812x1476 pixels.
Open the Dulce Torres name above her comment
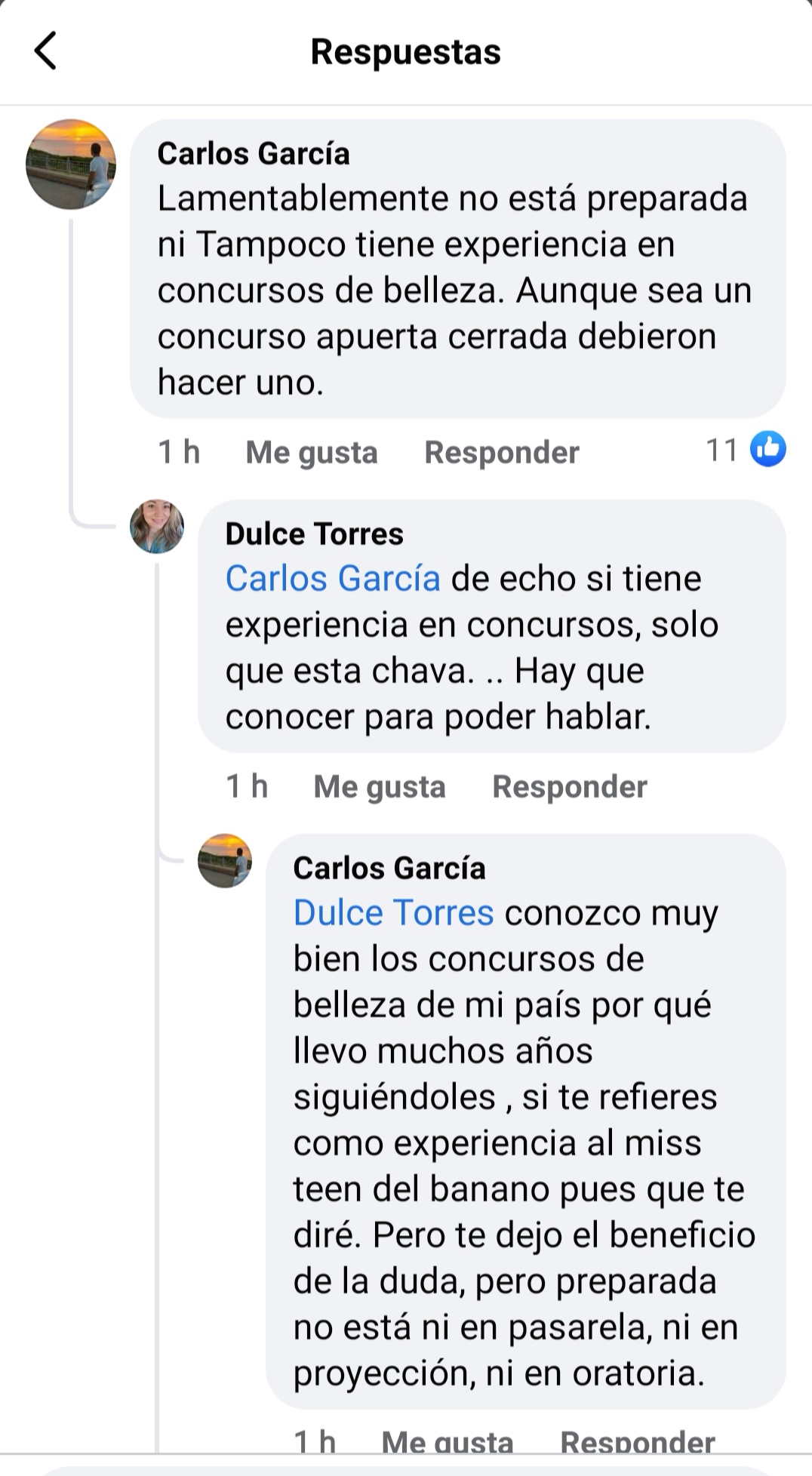[x=314, y=534]
